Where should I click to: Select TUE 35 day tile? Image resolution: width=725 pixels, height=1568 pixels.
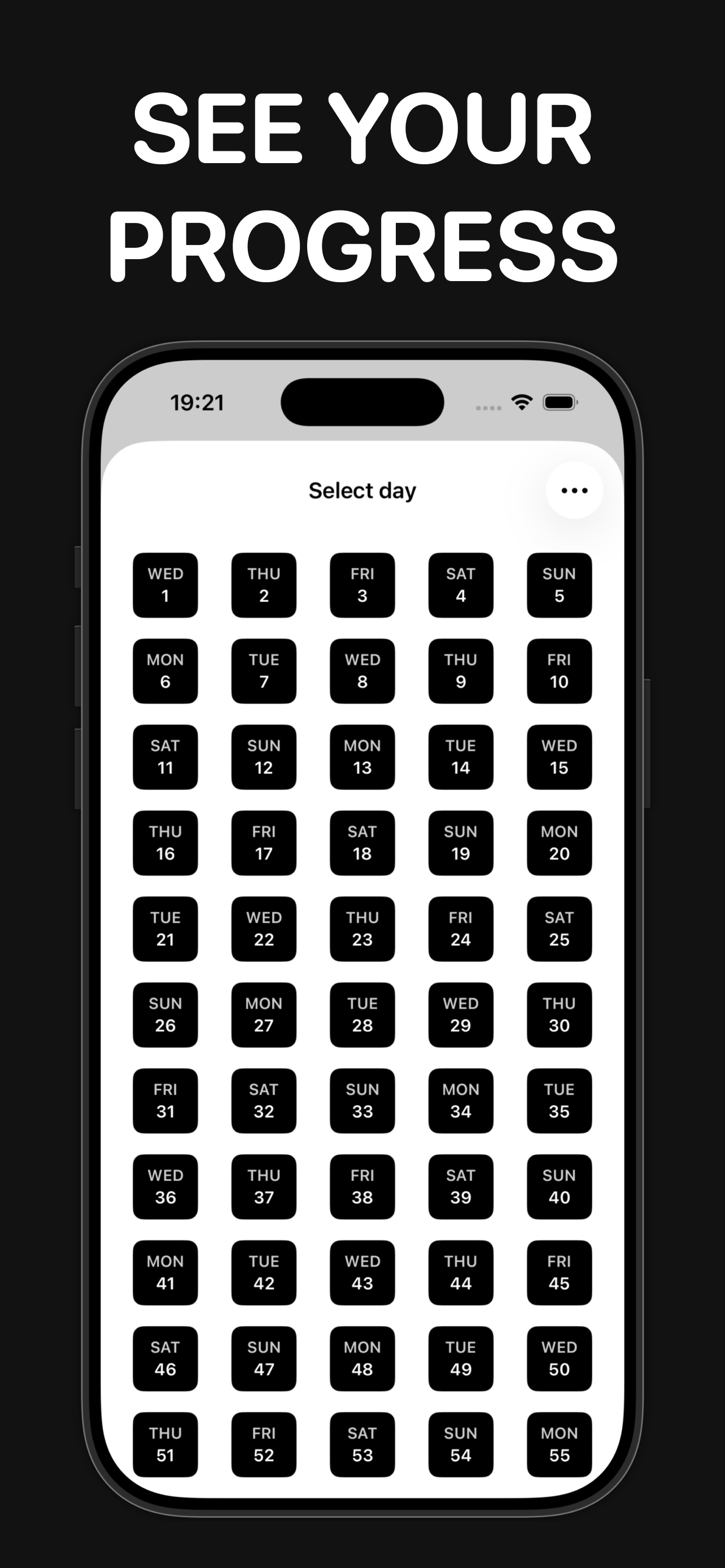pyautogui.click(x=559, y=1102)
